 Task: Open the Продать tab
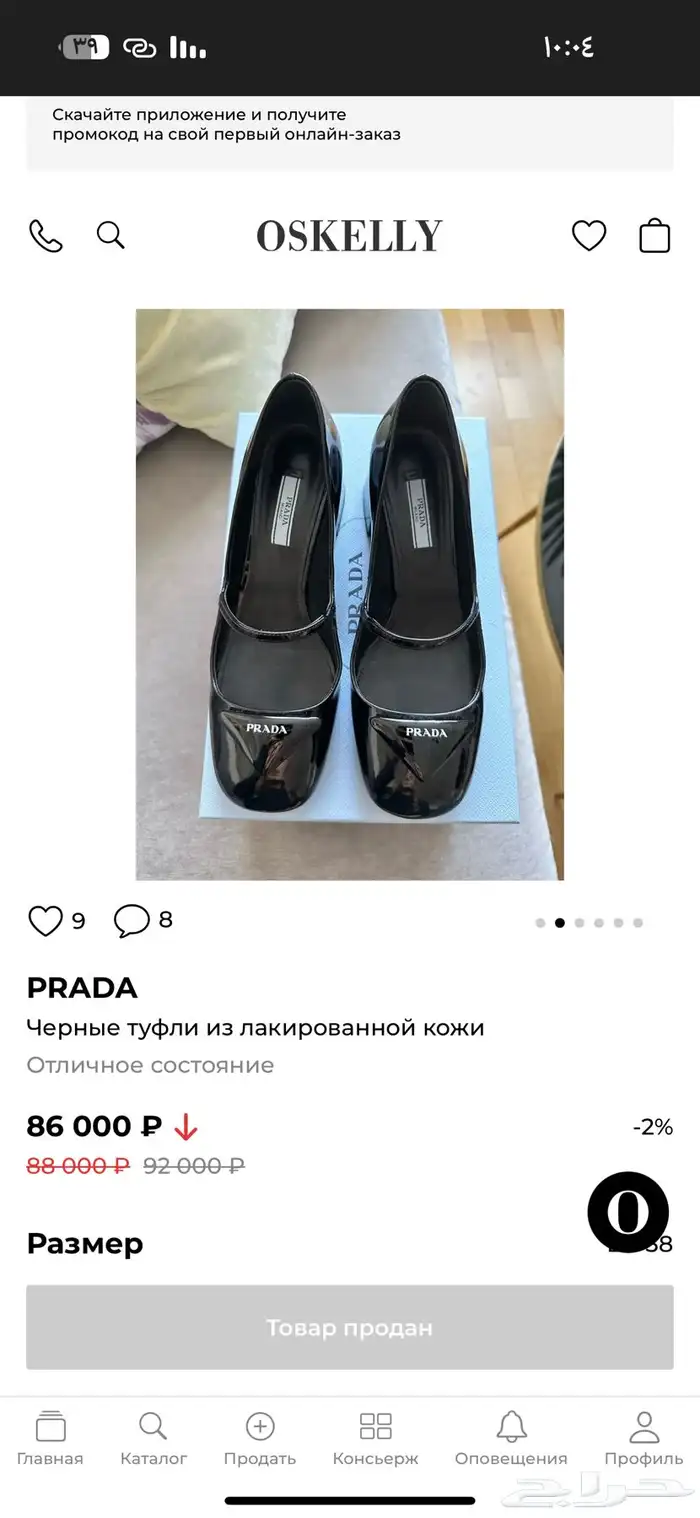coord(260,1438)
